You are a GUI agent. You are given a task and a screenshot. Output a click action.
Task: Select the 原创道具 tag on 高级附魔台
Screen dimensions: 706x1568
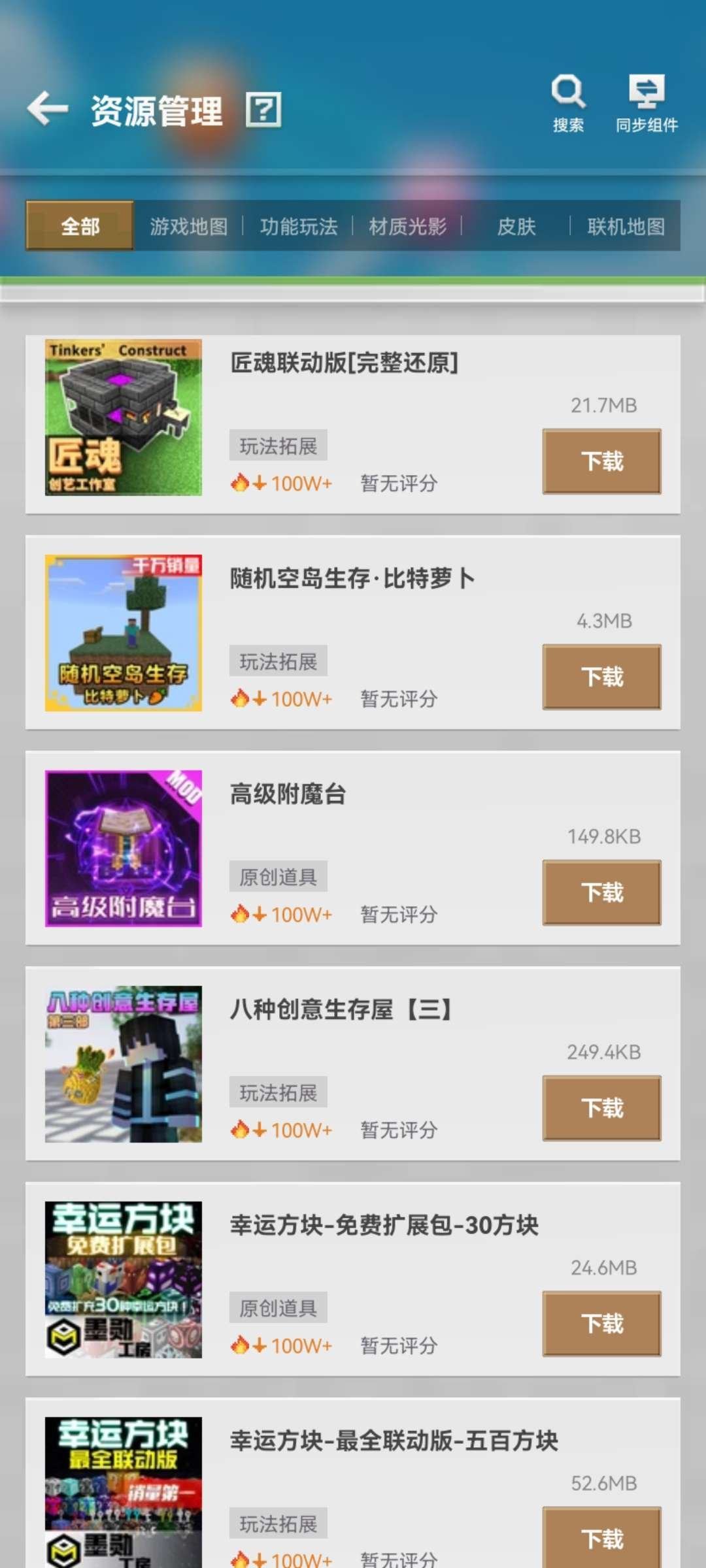[277, 876]
